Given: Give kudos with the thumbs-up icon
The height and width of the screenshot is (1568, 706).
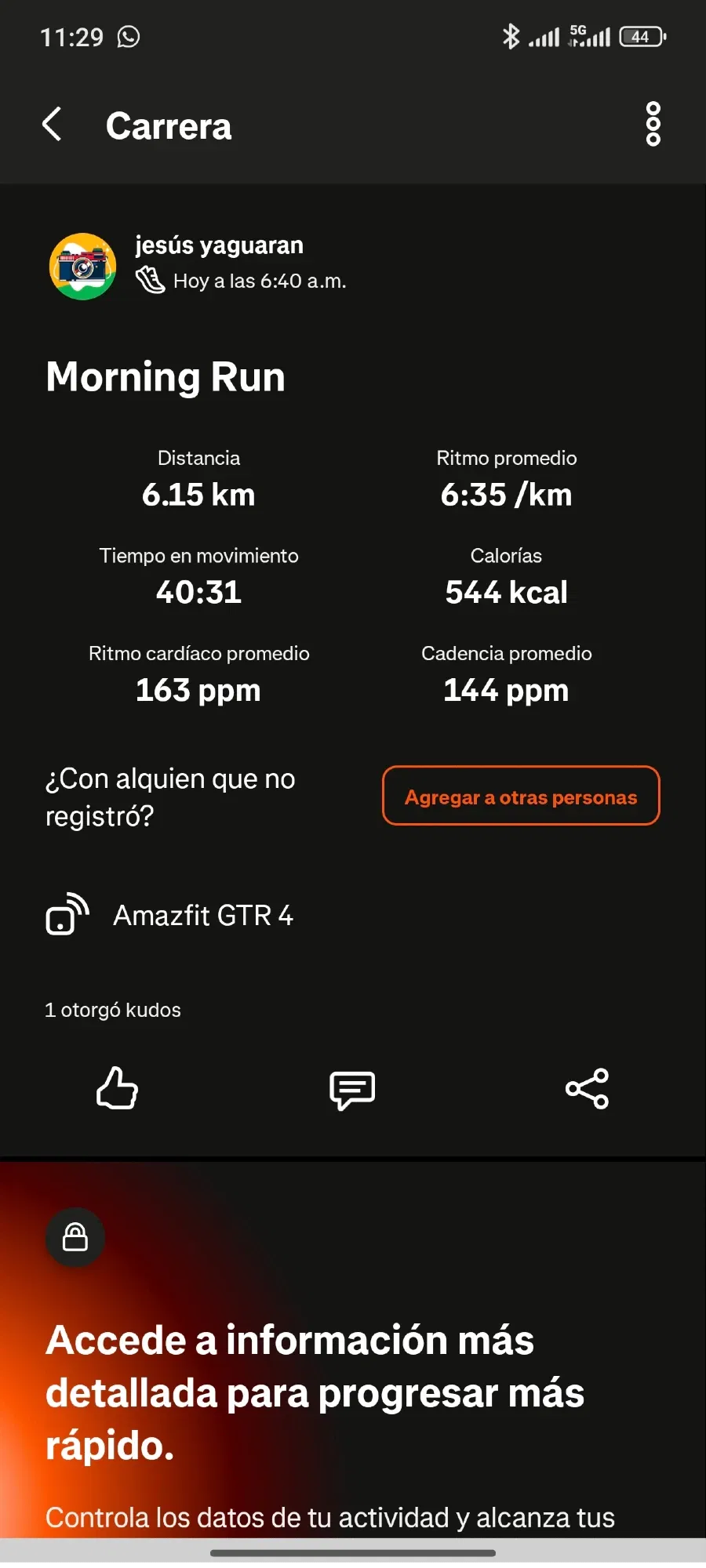Looking at the screenshot, I should click(118, 1090).
